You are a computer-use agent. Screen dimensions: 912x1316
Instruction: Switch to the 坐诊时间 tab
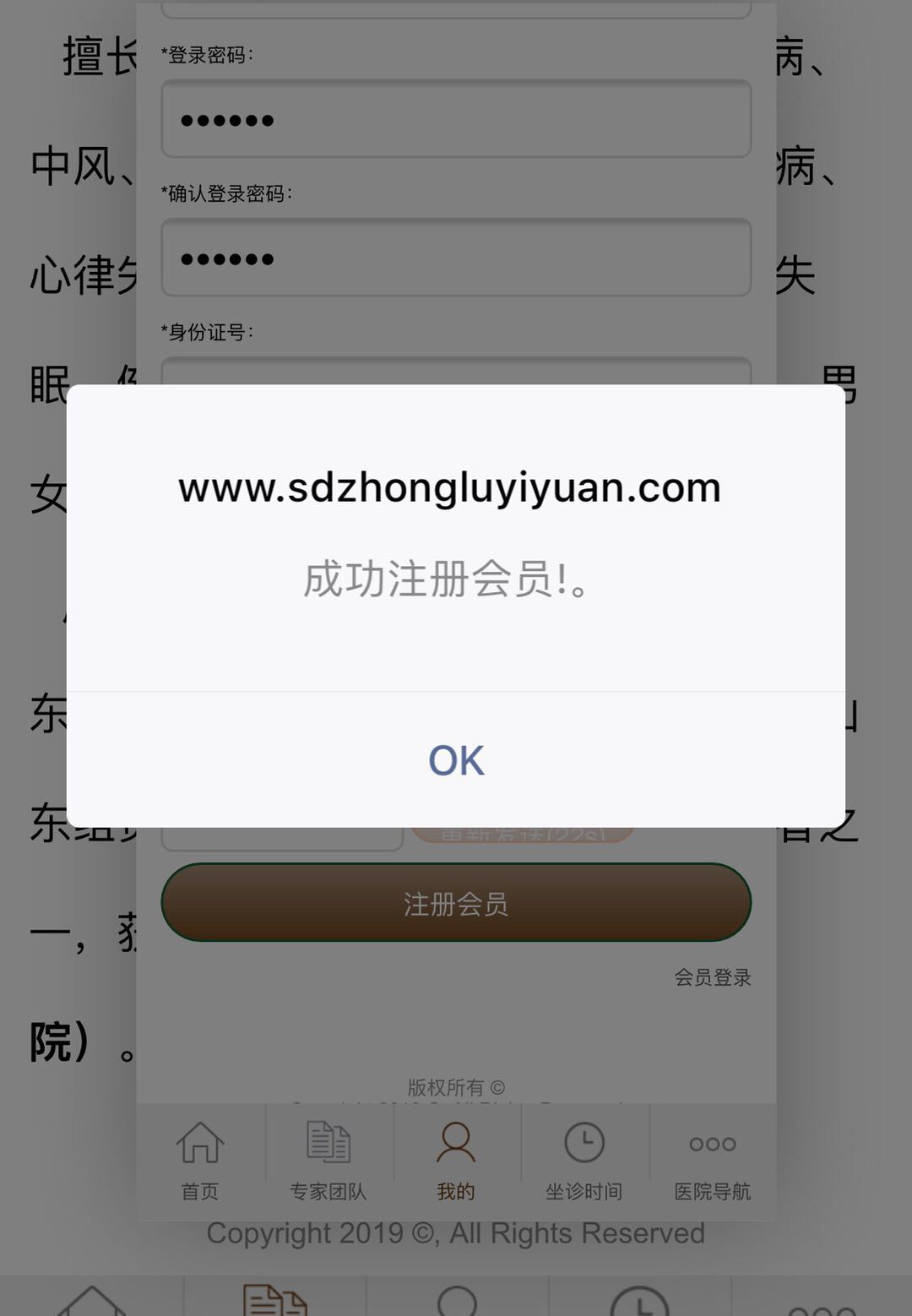coord(584,1161)
